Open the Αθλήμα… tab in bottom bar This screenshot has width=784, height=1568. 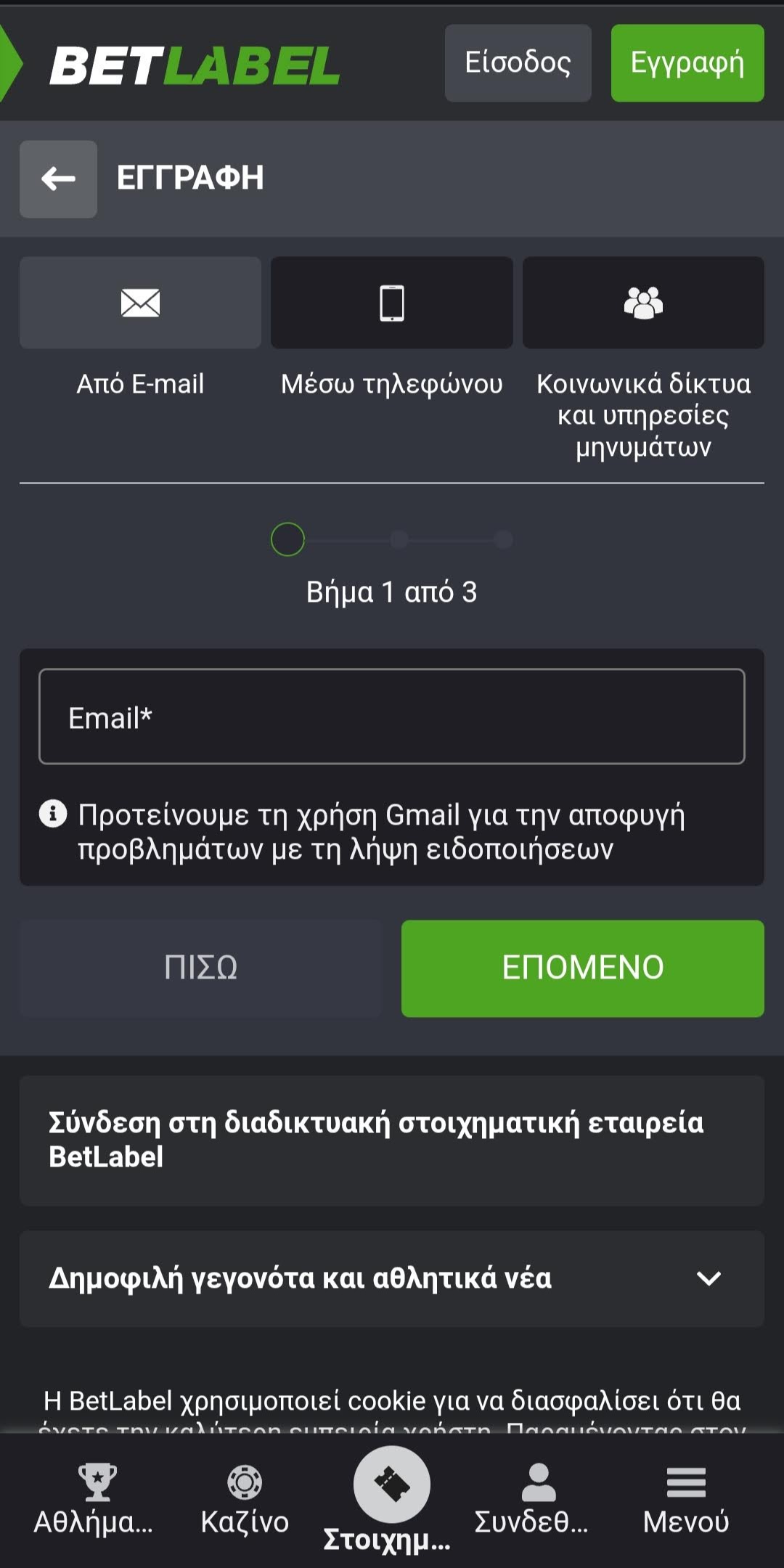(95, 1498)
